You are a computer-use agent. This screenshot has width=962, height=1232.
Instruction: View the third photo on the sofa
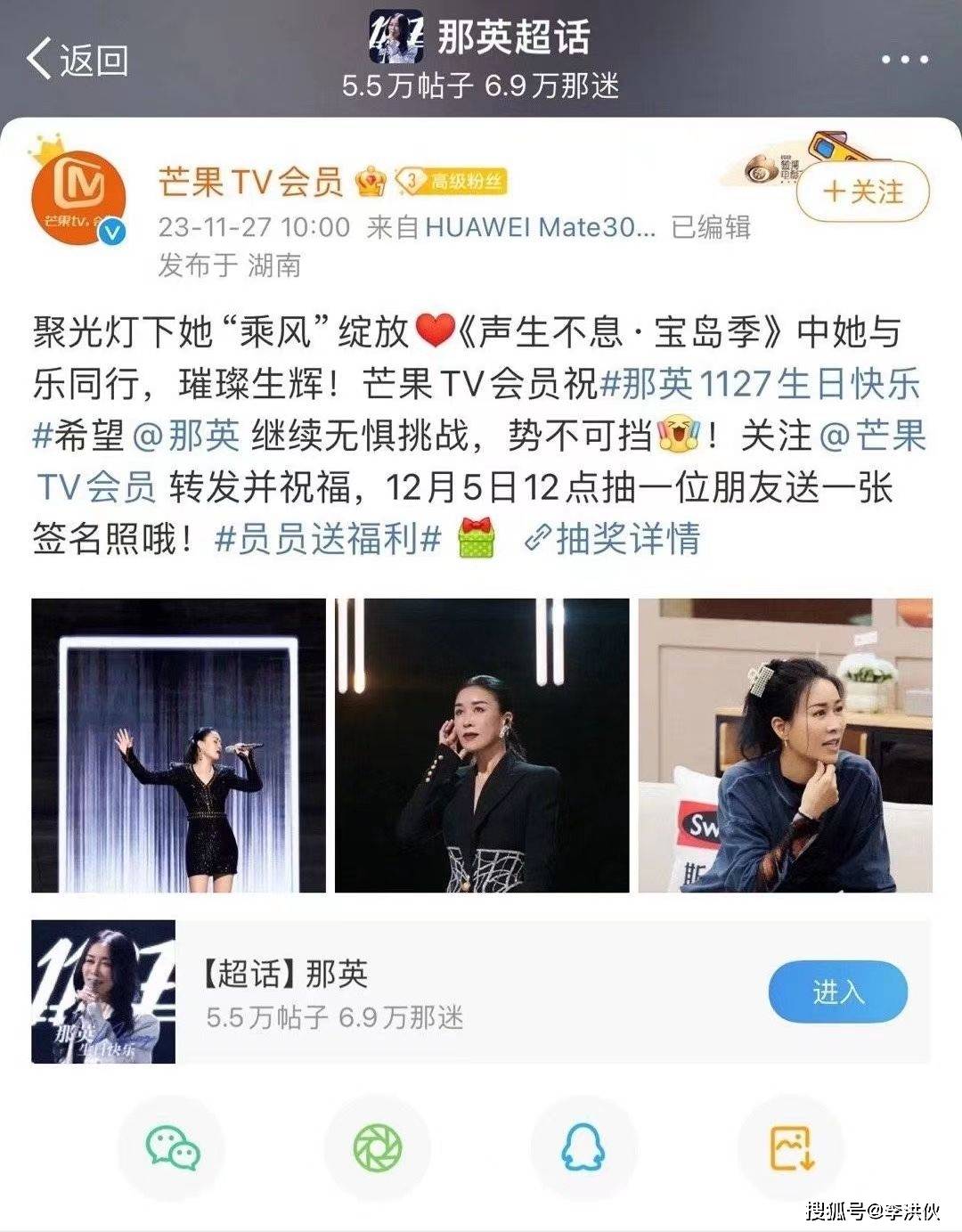[x=785, y=745]
